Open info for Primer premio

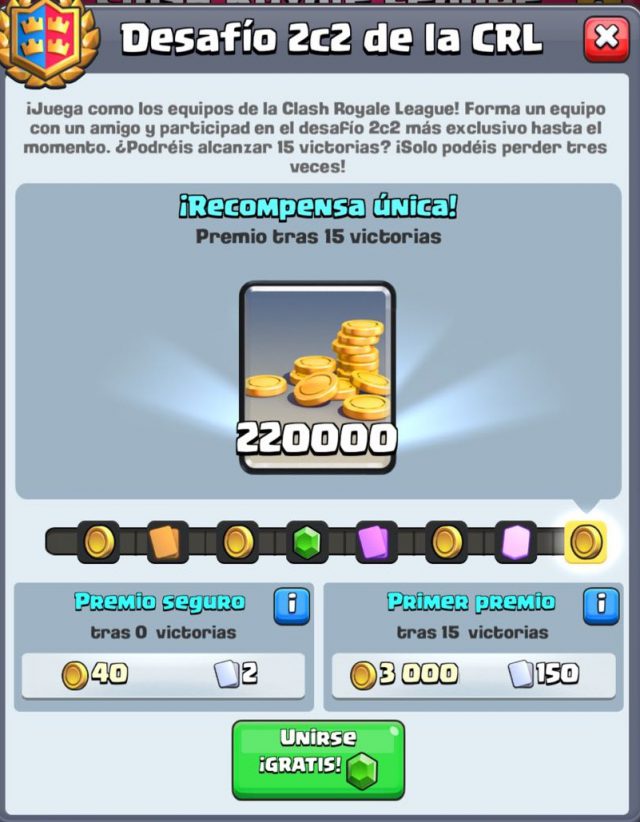(x=600, y=603)
